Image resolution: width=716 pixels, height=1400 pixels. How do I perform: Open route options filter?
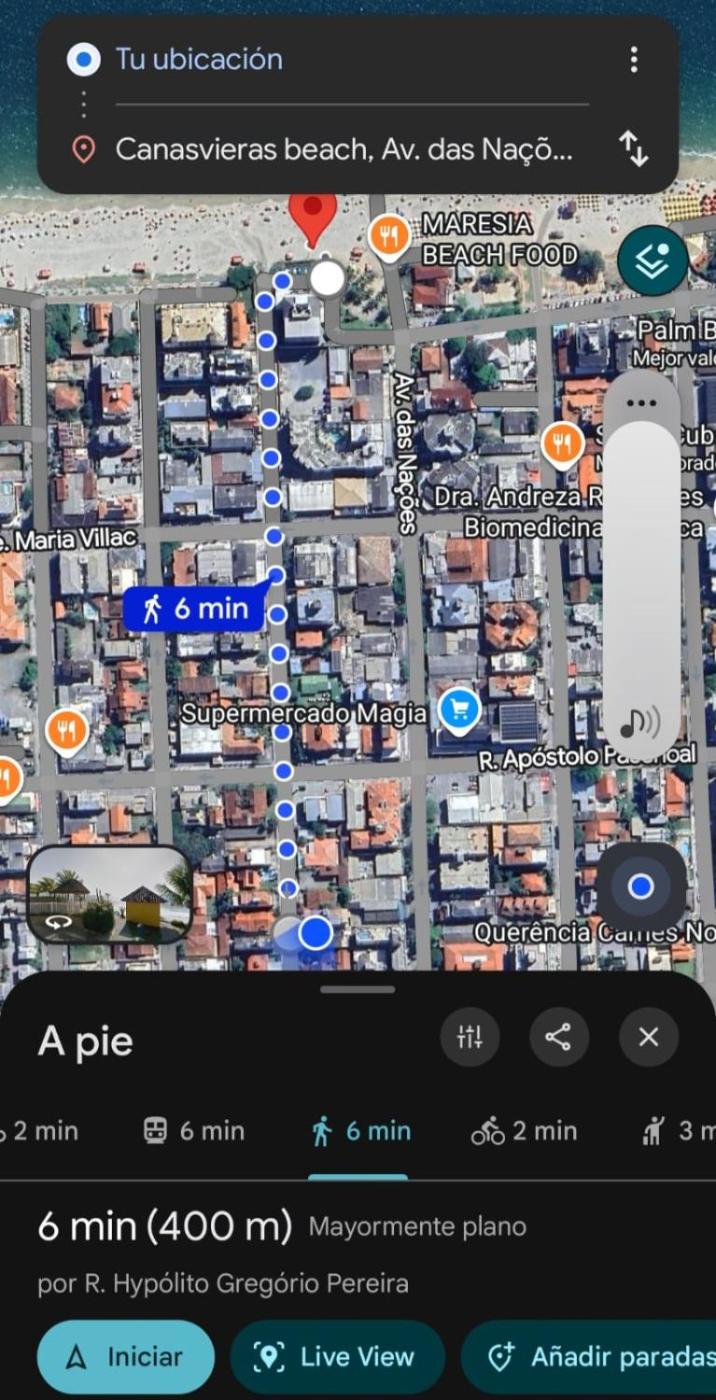[470, 1037]
